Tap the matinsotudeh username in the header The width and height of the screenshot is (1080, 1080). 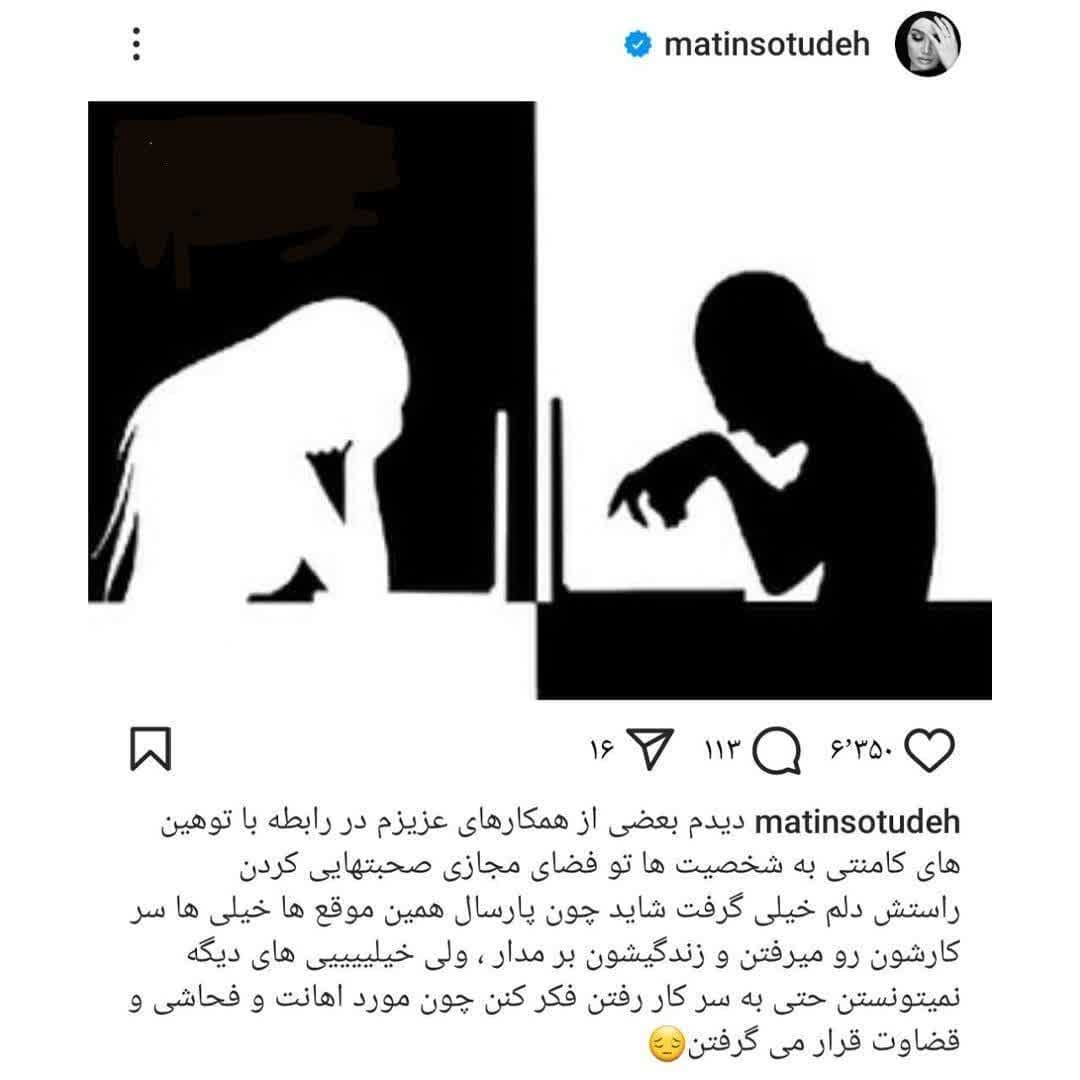click(x=766, y=45)
